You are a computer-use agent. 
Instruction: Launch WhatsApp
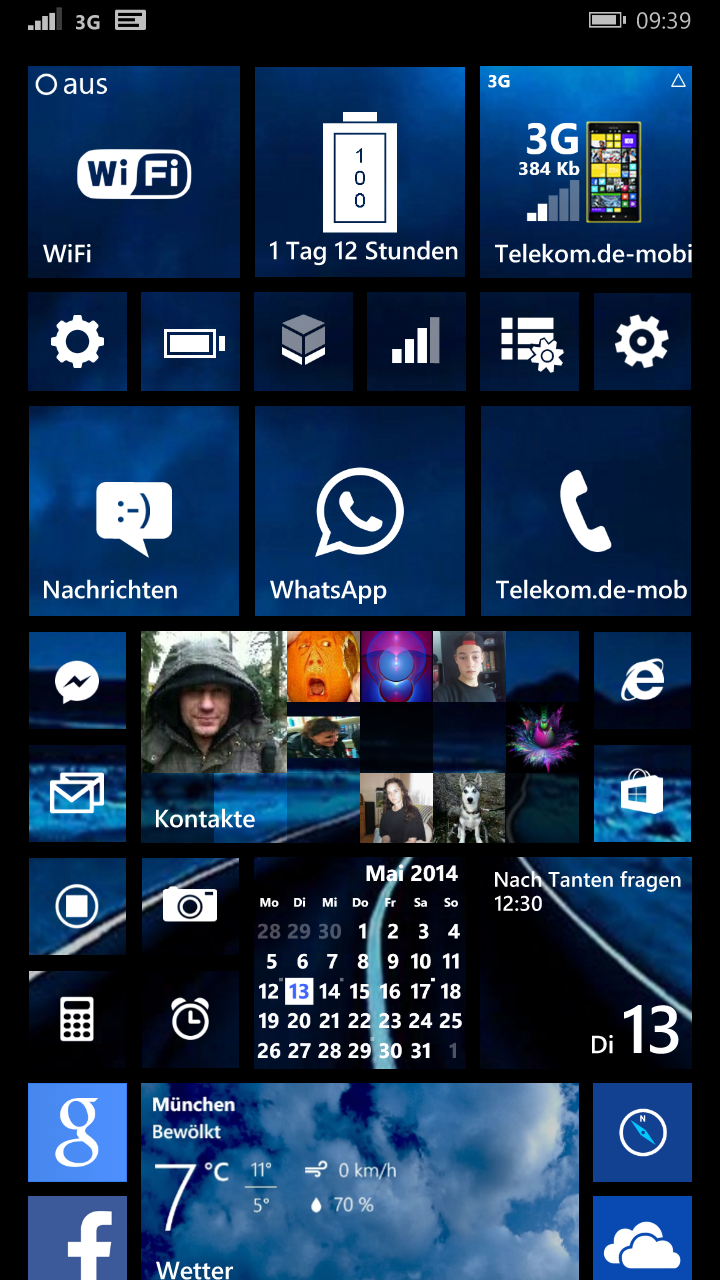360,510
